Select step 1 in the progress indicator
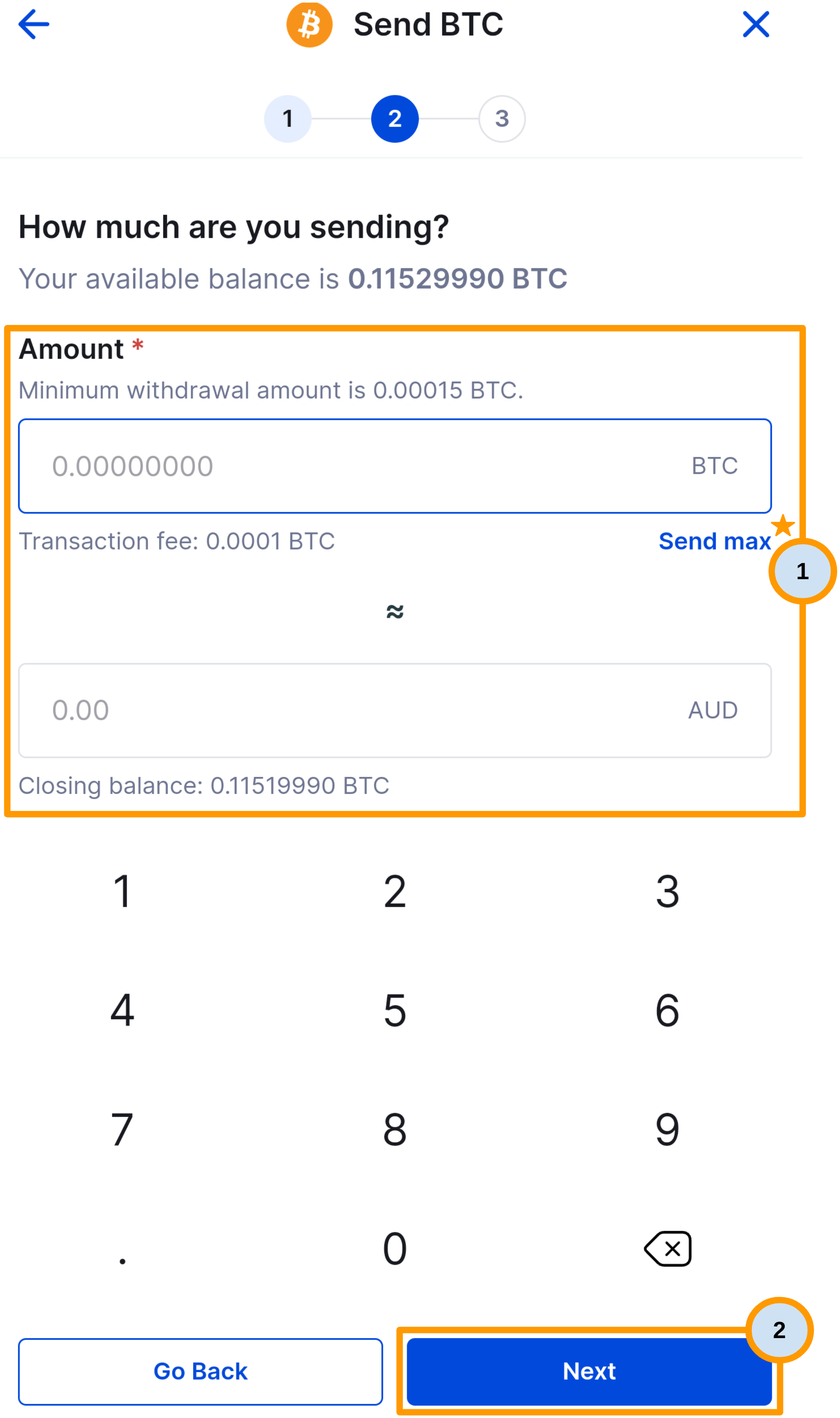840x1418 pixels. [x=287, y=118]
